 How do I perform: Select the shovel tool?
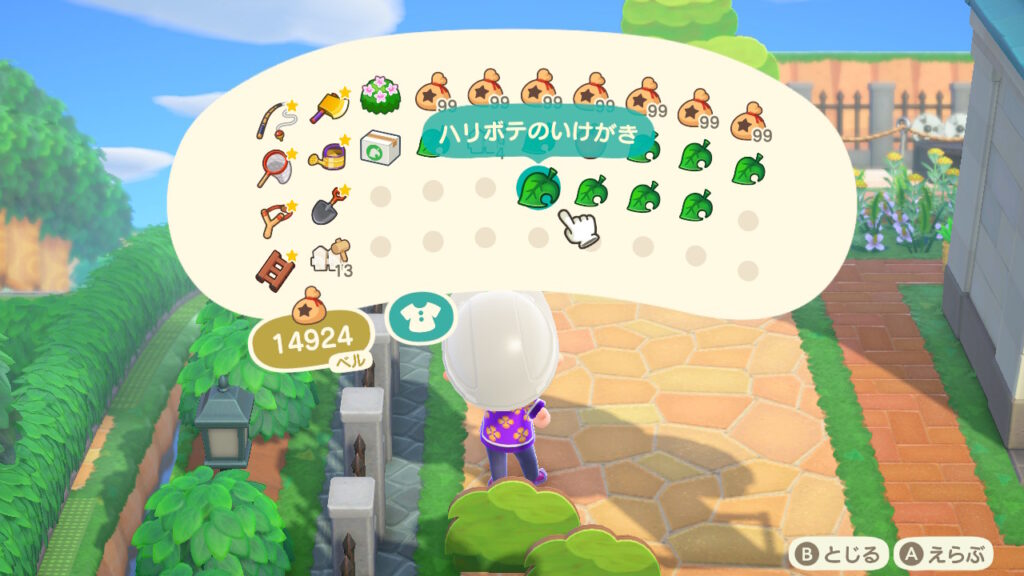point(330,209)
